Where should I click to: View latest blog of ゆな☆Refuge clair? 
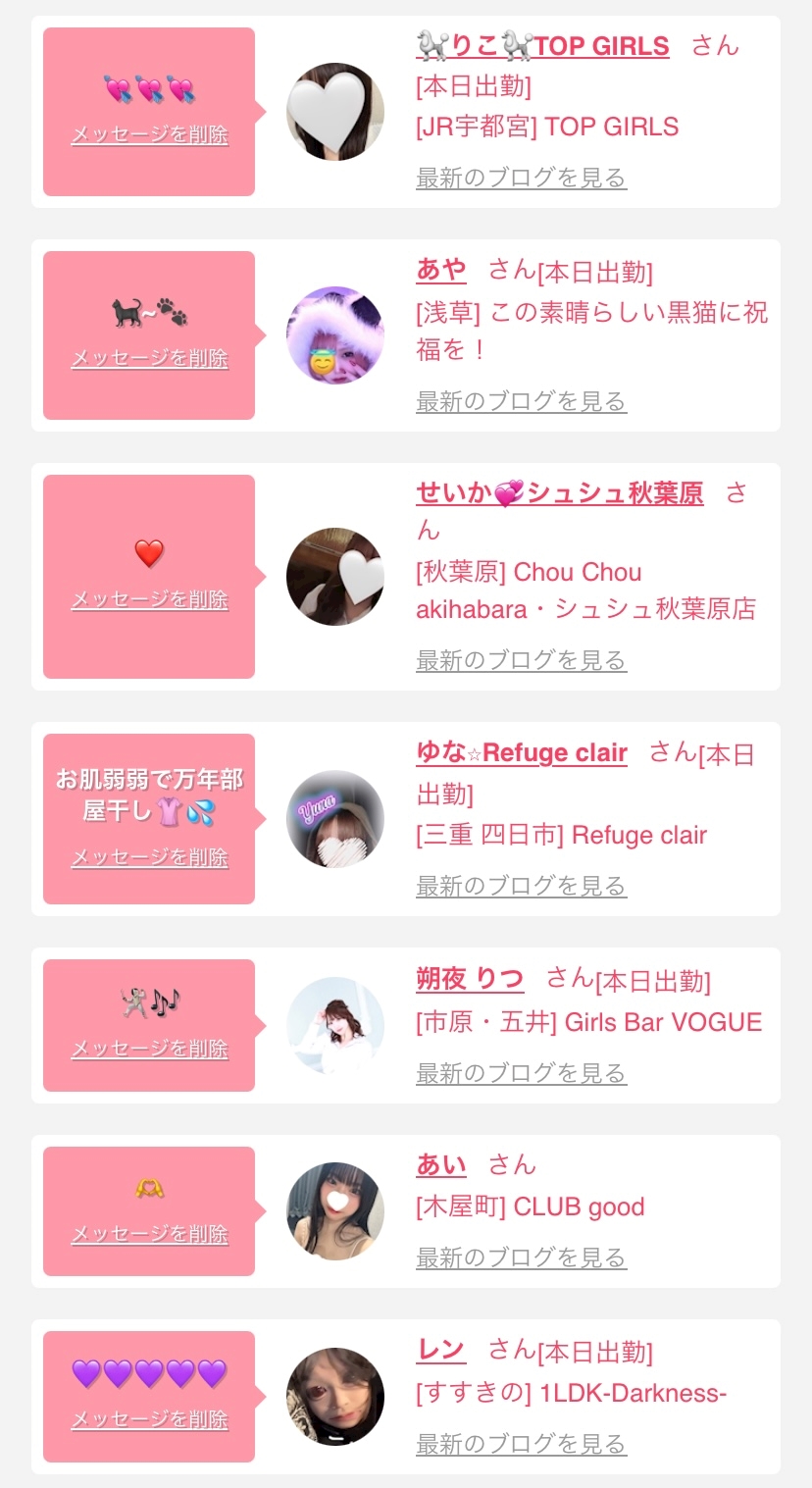pos(521,887)
